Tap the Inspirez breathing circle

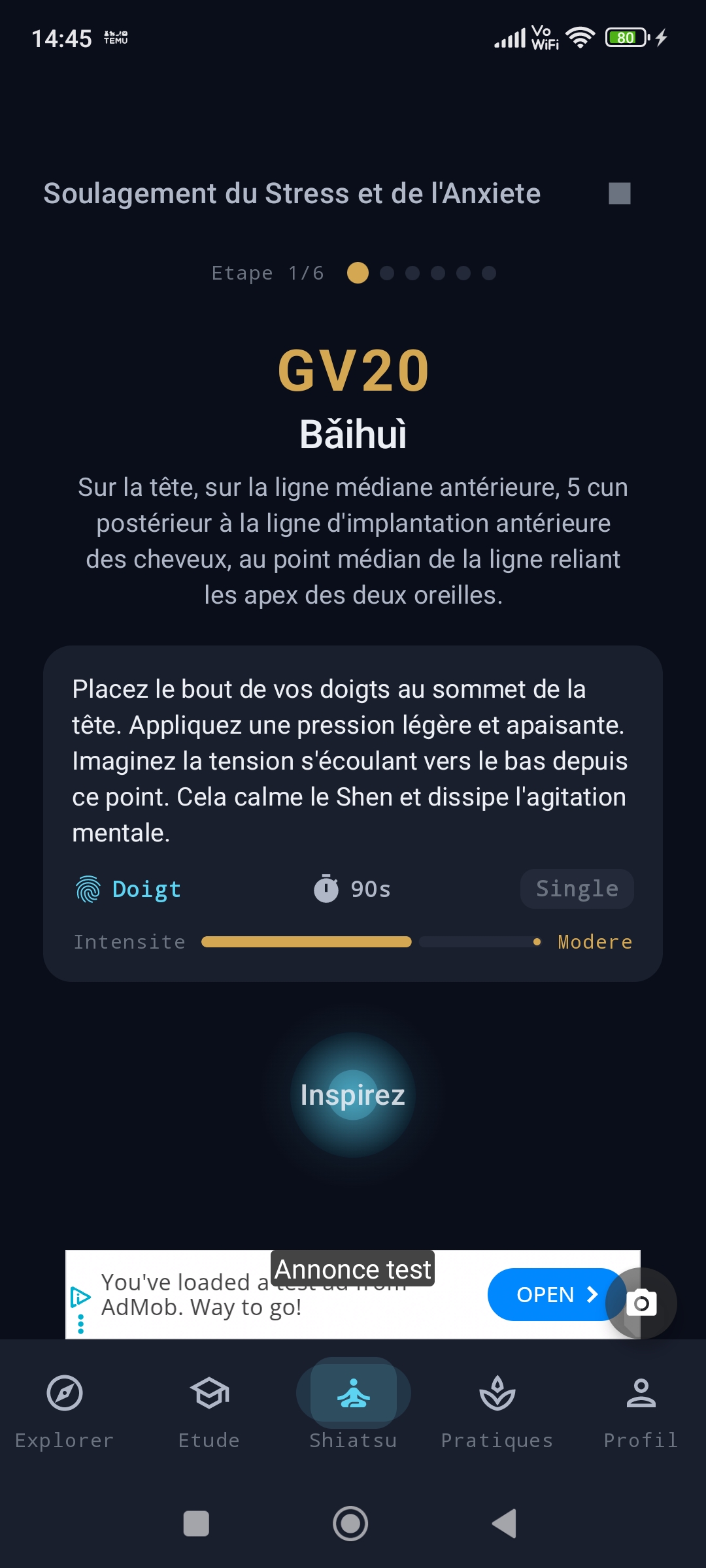click(x=353, y=1095)
